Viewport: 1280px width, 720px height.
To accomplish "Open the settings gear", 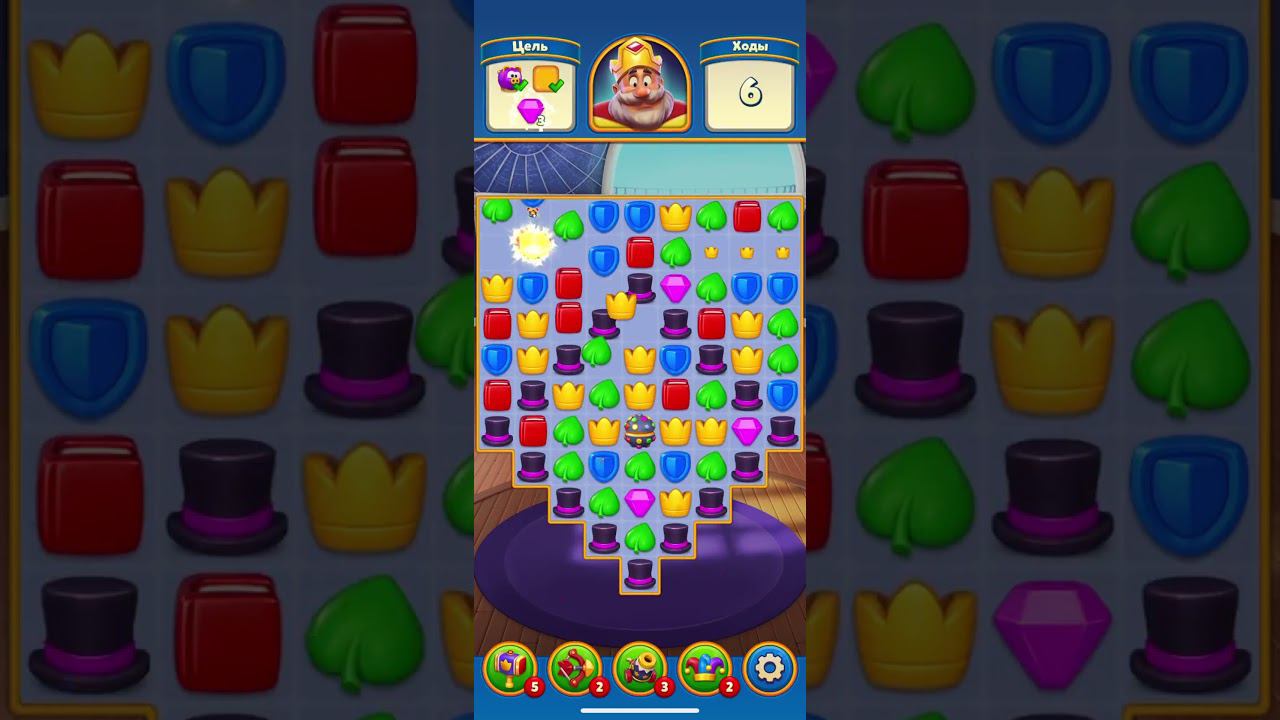I will point(769,668).
